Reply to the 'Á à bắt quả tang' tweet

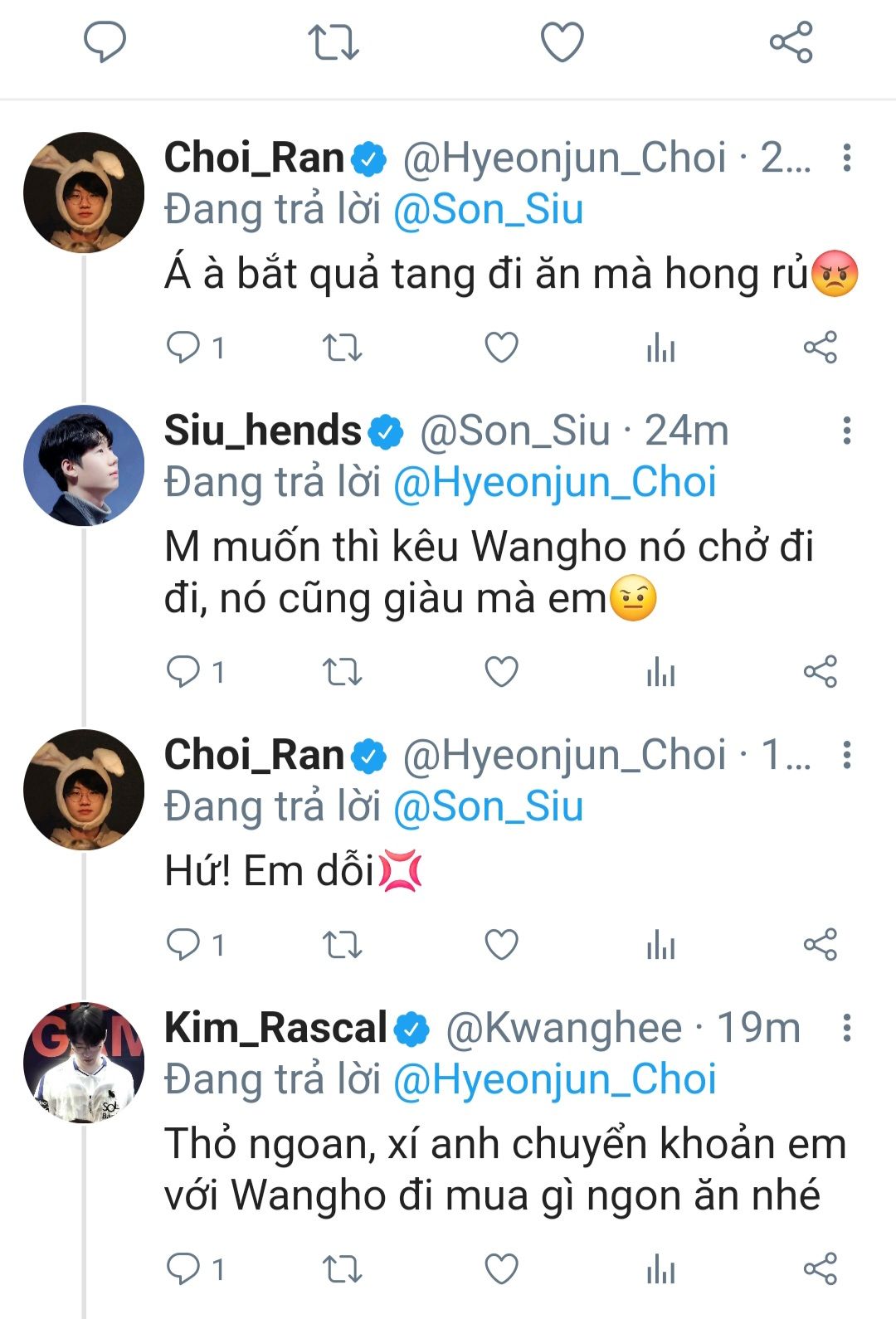[x=183, y=348]
